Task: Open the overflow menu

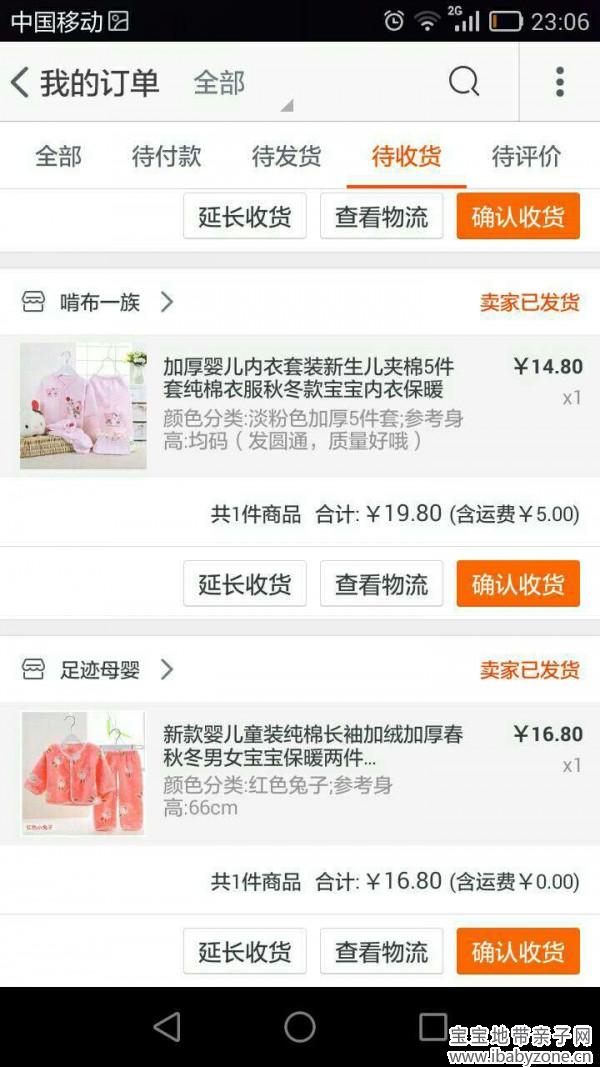Action: [559, 82]
